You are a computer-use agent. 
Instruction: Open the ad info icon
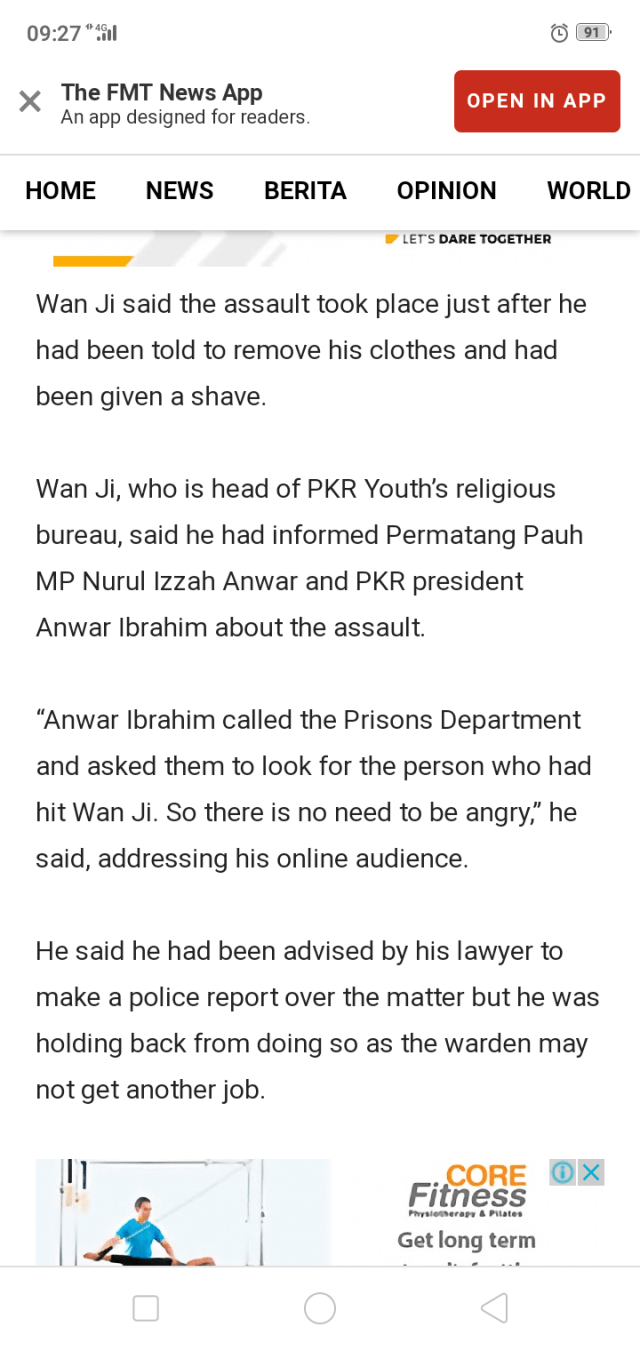[563, 1173]
